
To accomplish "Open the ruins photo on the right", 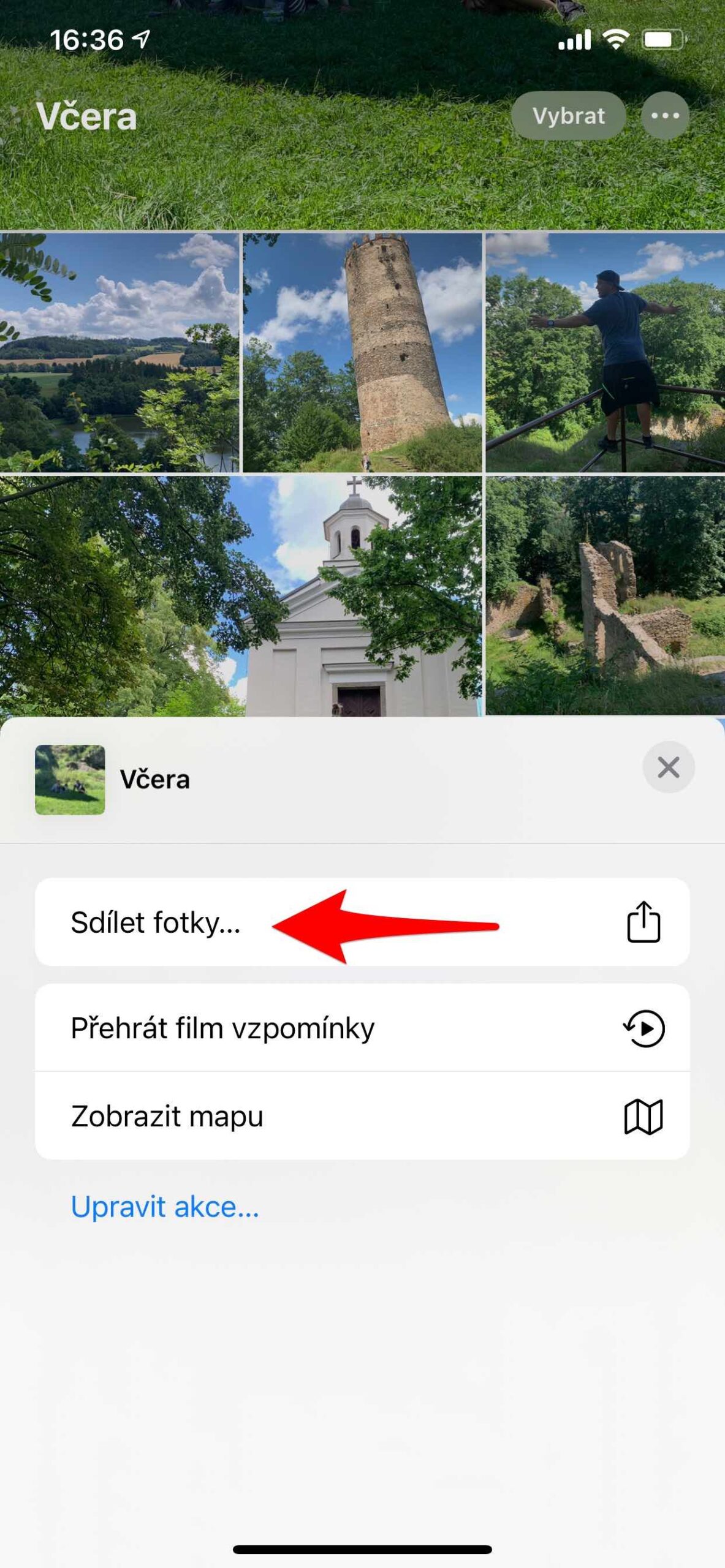I will 604,600.
